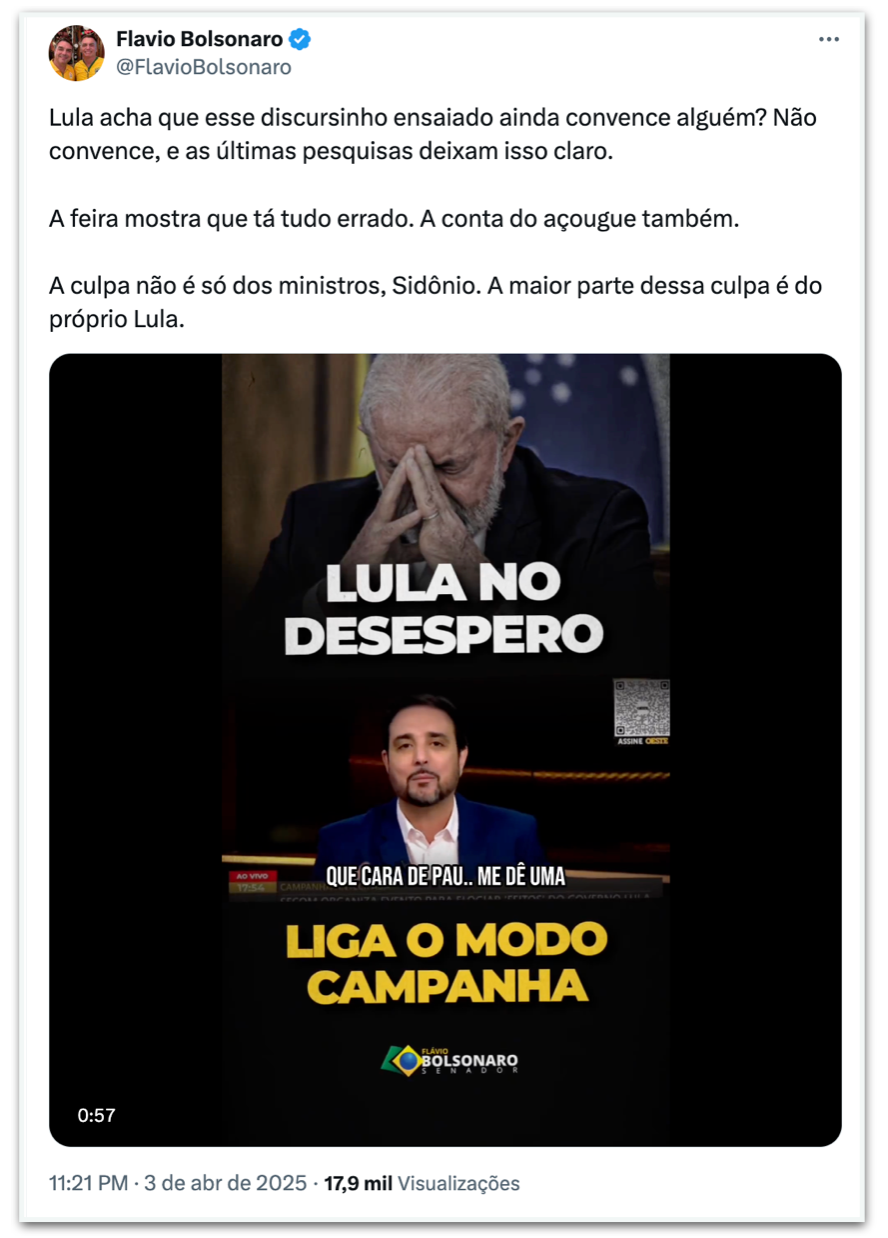The image size is (888, 1238).
Task: Open Flavio Bolsonaro's profile picture
Action: coord(77,53)
